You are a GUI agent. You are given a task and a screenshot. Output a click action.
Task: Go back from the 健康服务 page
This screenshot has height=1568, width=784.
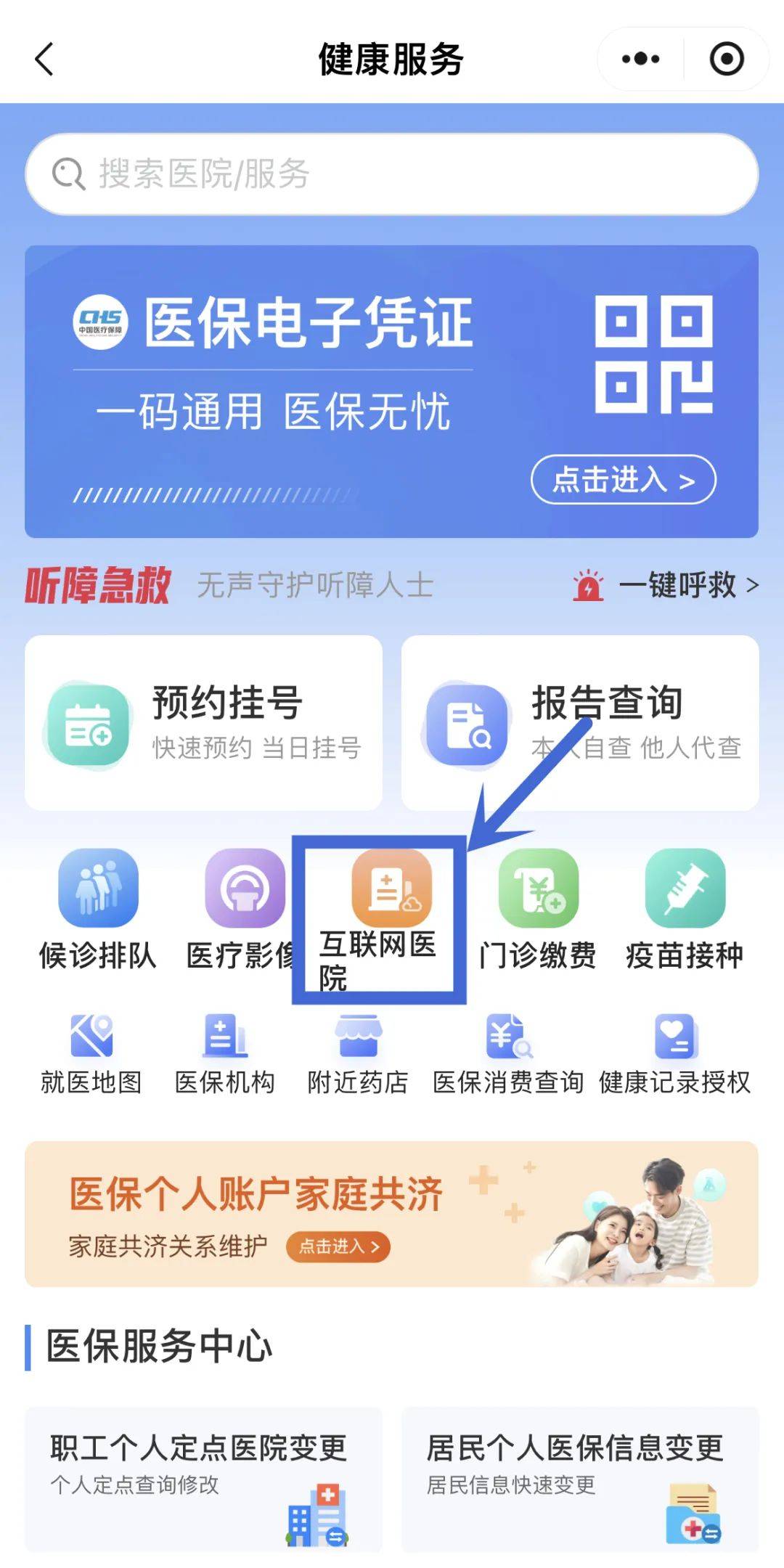tap(45, 60)
